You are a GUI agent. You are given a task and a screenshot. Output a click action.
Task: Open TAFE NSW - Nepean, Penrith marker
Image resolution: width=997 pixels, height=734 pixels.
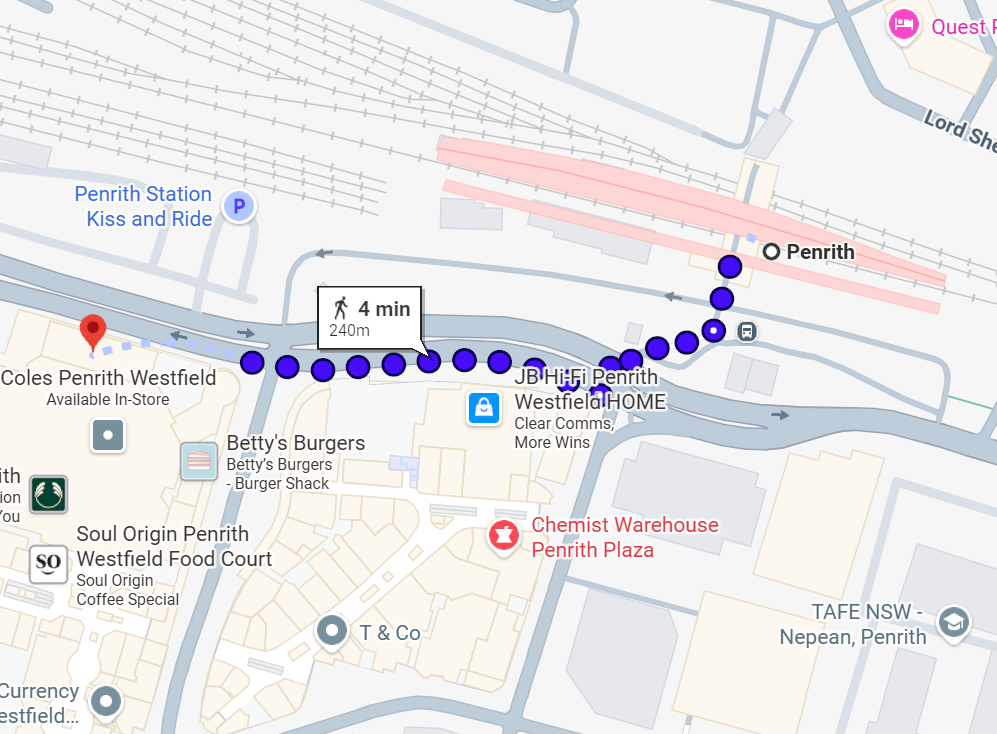point(955,622)
